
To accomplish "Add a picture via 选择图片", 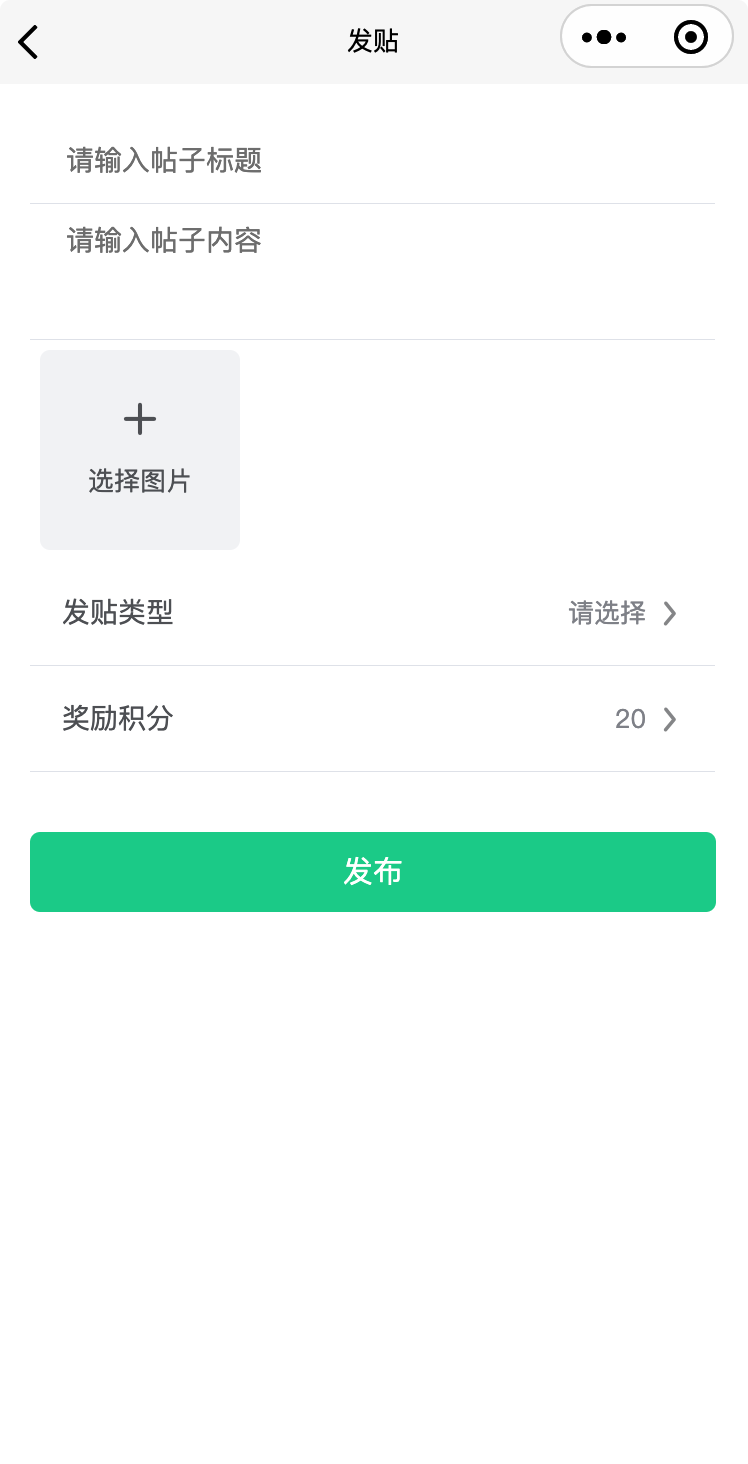I will [x=140, y=450].
